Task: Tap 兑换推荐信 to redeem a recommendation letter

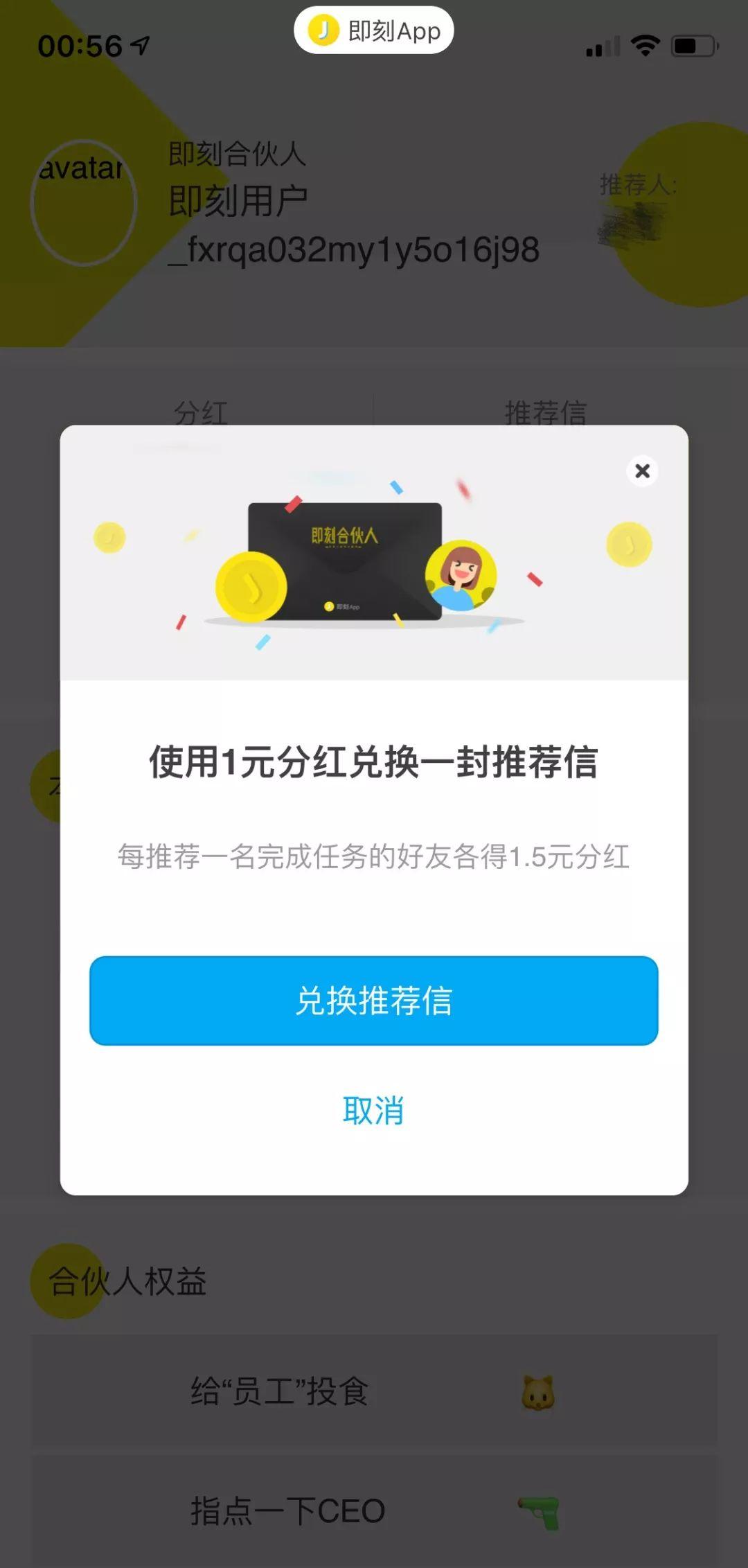Action: pos(373,1001)
